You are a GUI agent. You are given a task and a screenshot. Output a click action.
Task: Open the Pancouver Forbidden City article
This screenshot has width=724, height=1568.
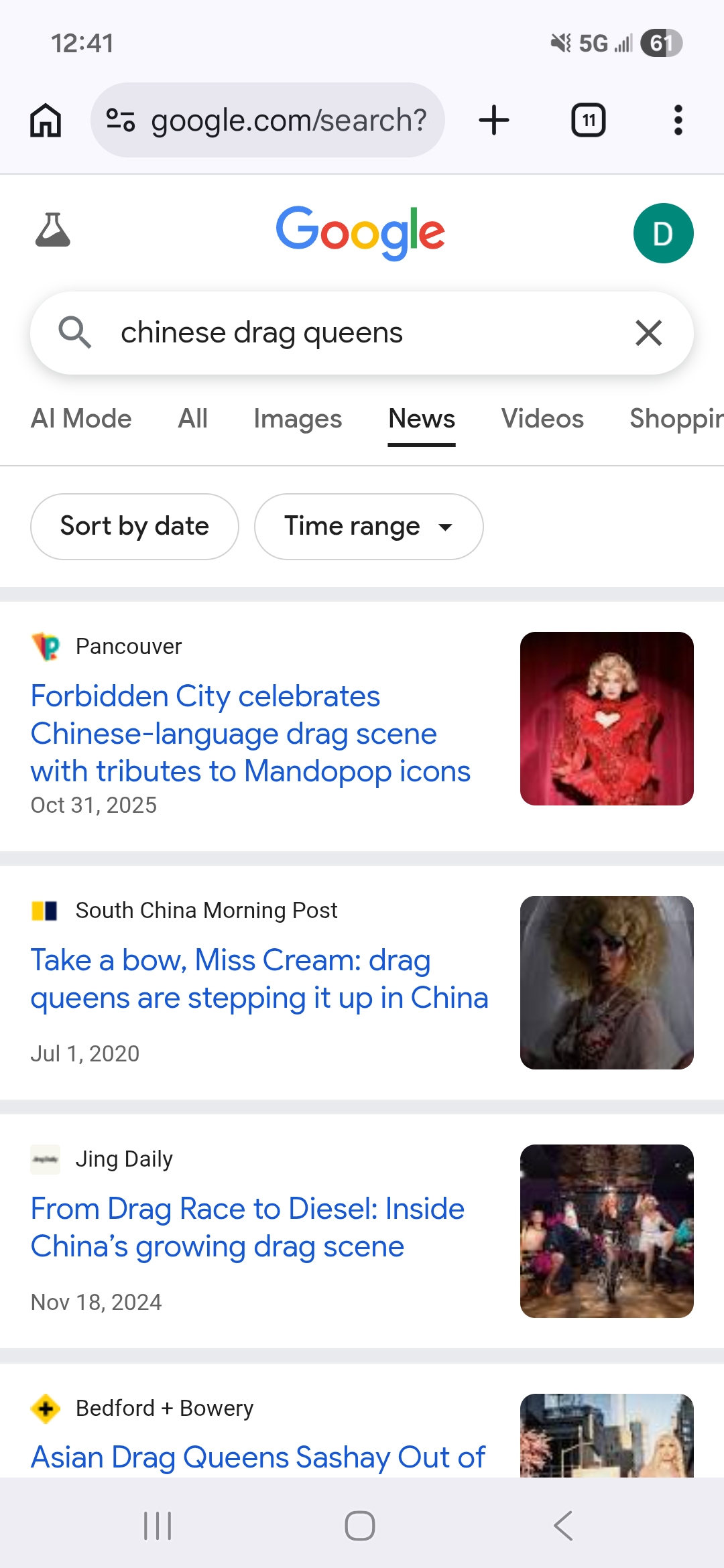pyautogui.click(x=250, y=734)
